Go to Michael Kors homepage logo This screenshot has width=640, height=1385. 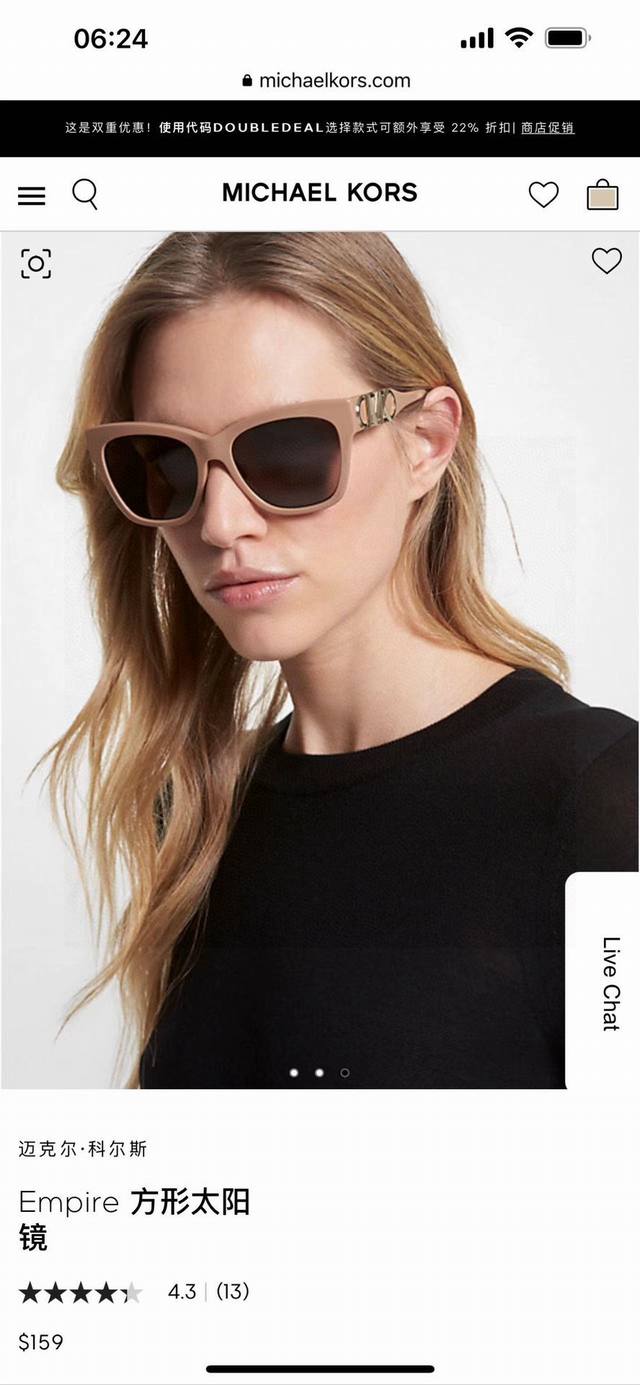(319, 193)
